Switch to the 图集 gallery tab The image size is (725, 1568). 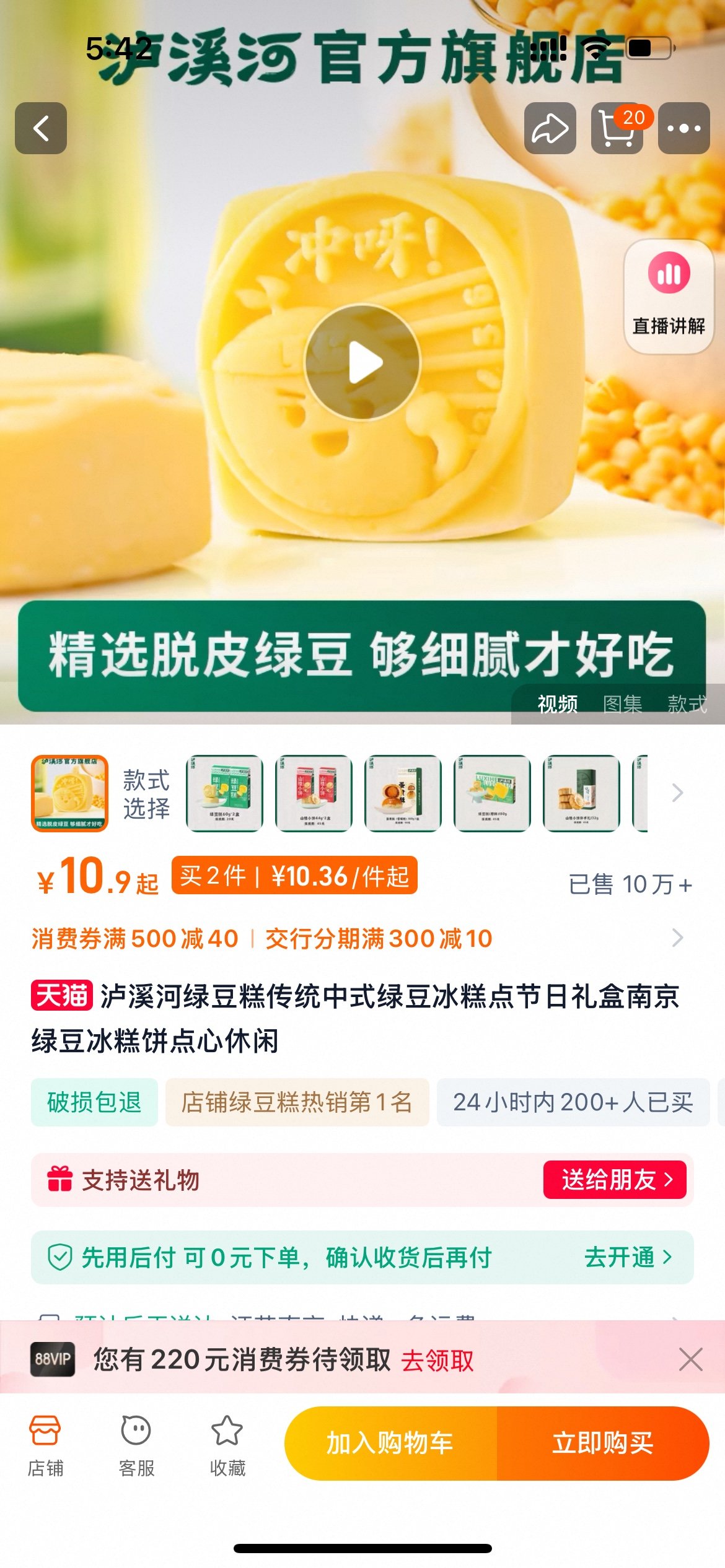[622, 703]
